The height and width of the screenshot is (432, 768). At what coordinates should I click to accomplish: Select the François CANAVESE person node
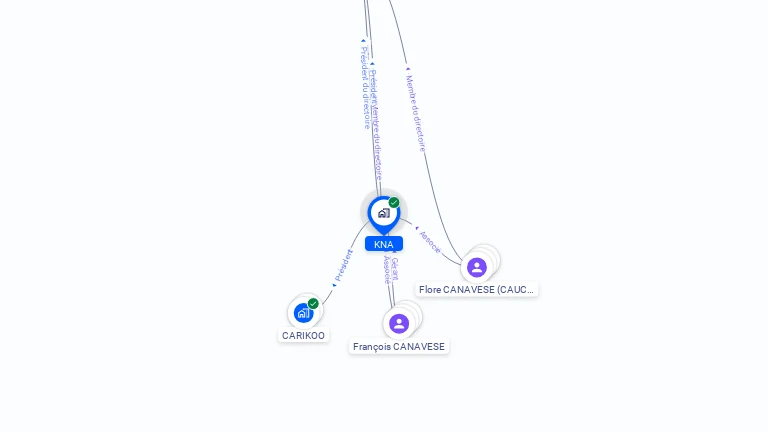[x=399, y=324]
